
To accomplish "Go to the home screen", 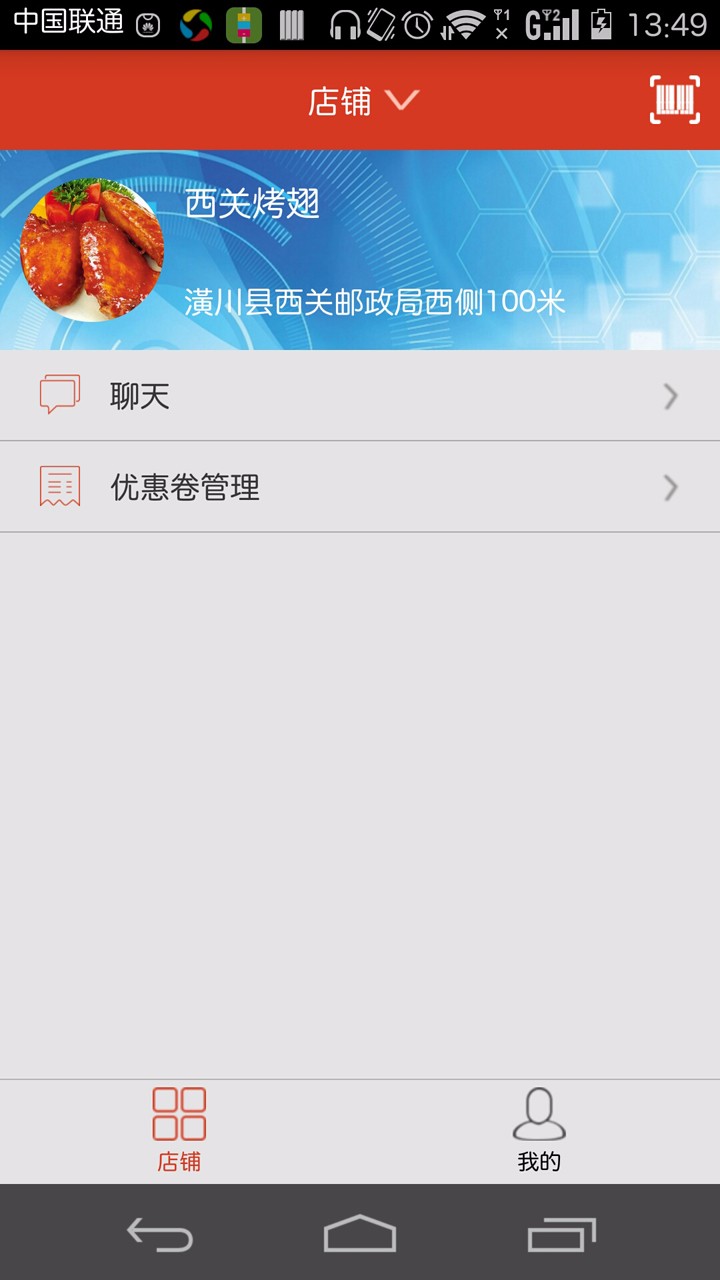I will (x=360, y=1234).
